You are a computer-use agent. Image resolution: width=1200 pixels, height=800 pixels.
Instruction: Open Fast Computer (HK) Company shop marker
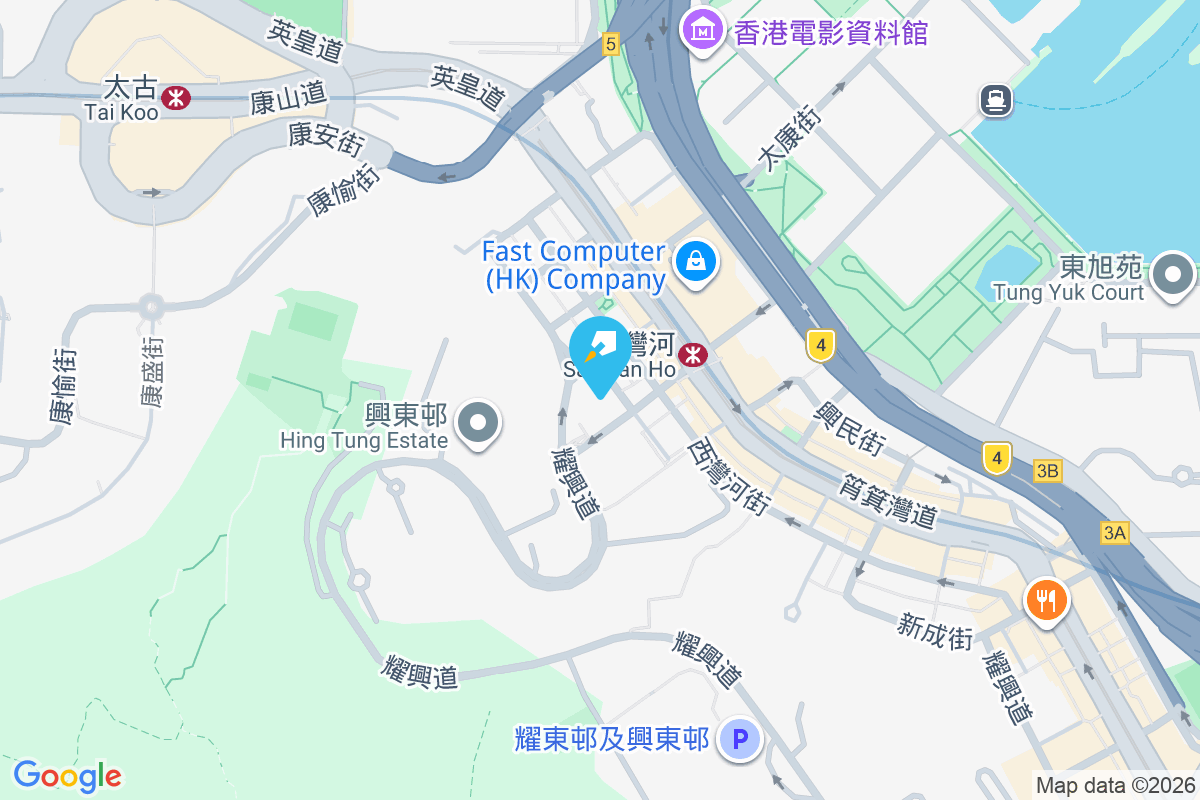(x=693, y=263)
